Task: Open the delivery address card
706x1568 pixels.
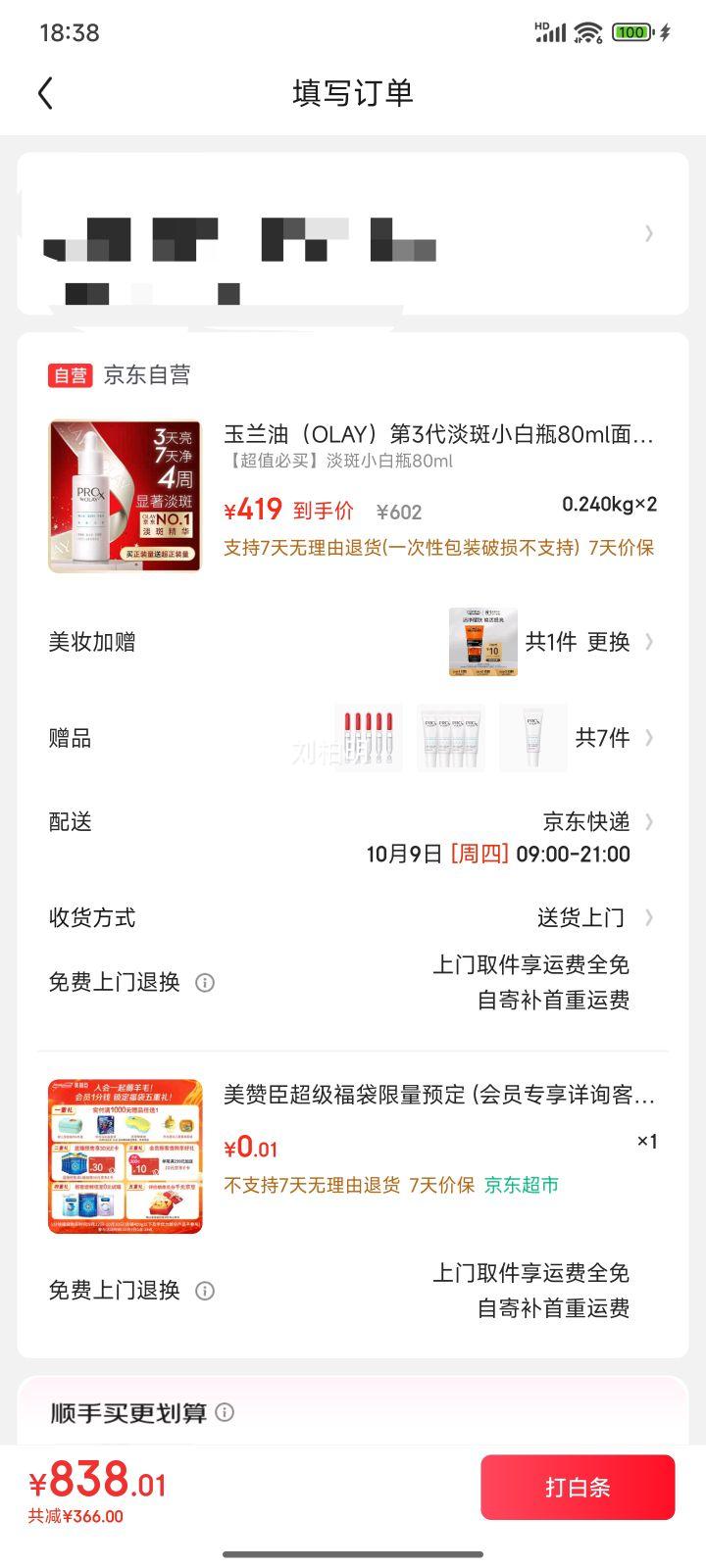Action: click(x=353, y=233)
